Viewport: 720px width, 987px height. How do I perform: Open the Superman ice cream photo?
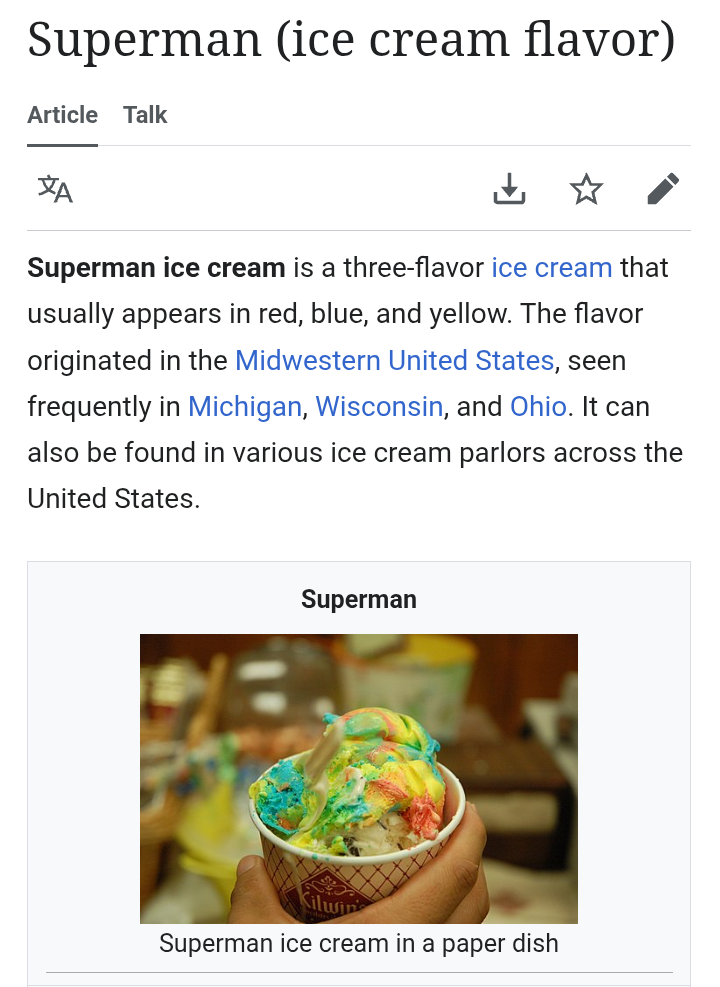[359, 778]
